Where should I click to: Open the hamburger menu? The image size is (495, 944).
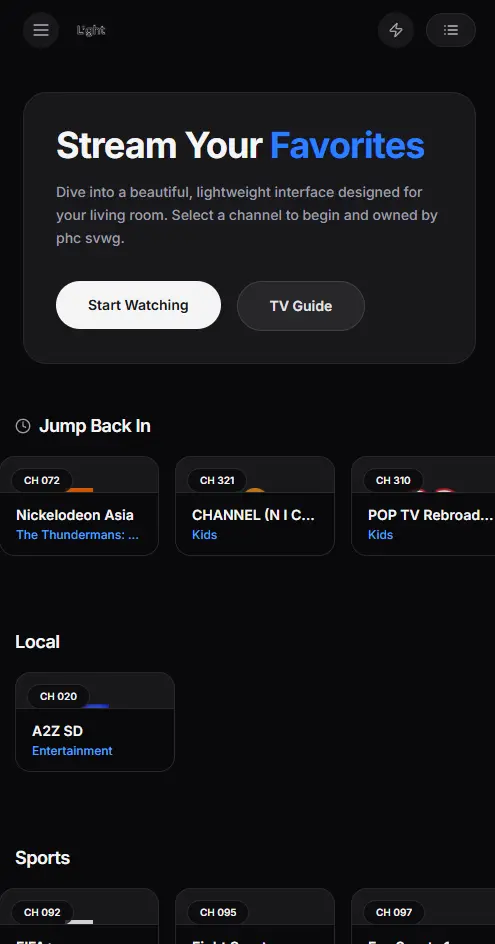coord(41,30)
